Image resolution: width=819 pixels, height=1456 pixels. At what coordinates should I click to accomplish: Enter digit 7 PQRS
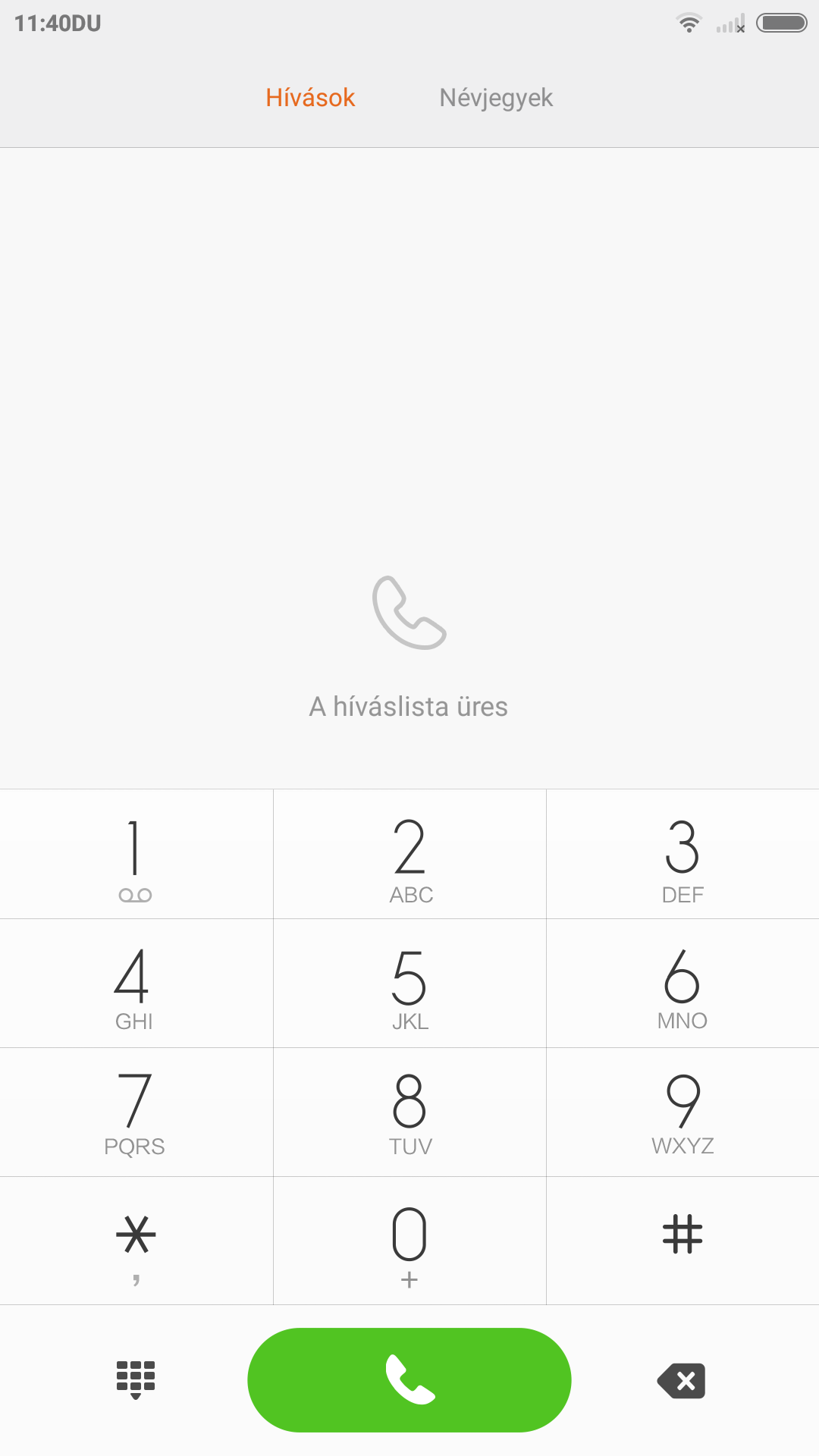[136, 1112]
